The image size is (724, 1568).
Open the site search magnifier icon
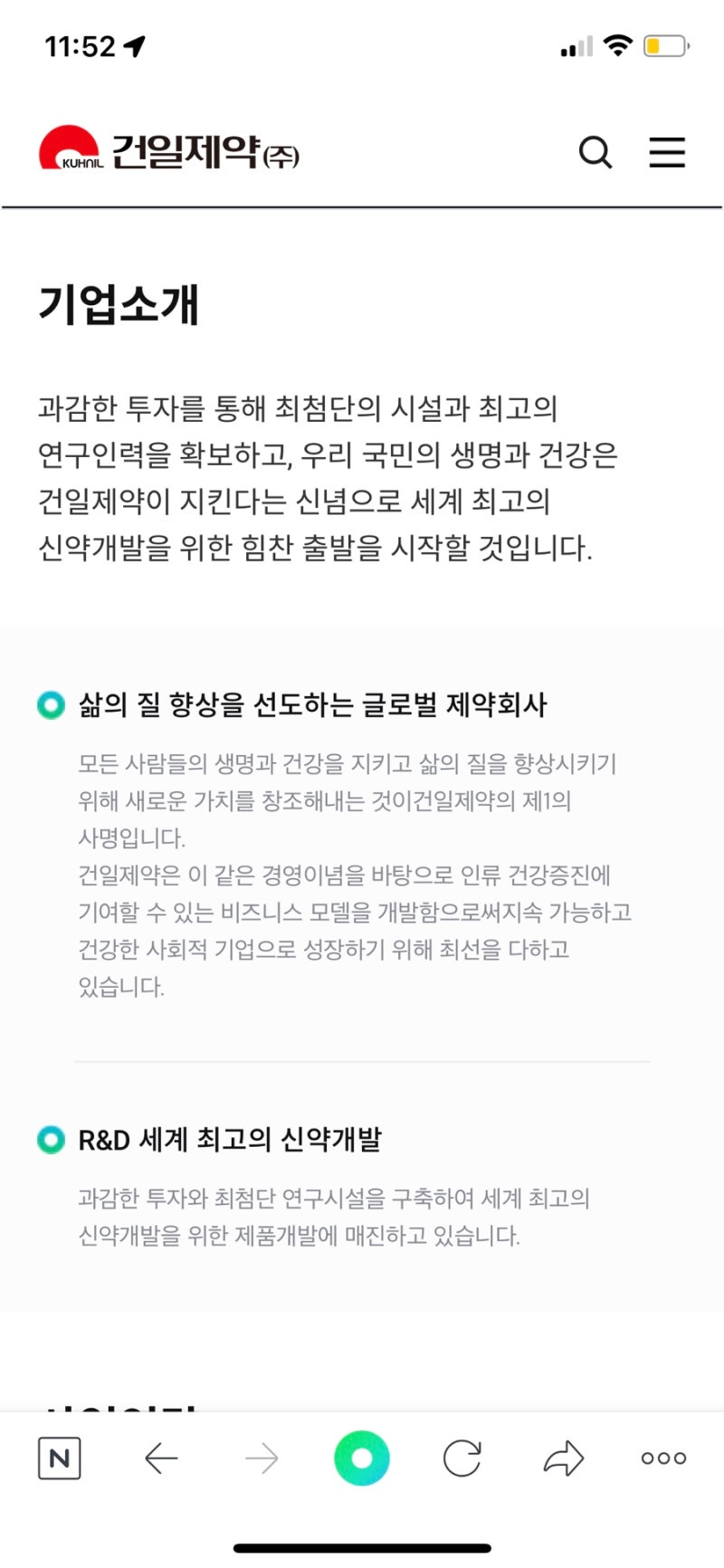595,152
